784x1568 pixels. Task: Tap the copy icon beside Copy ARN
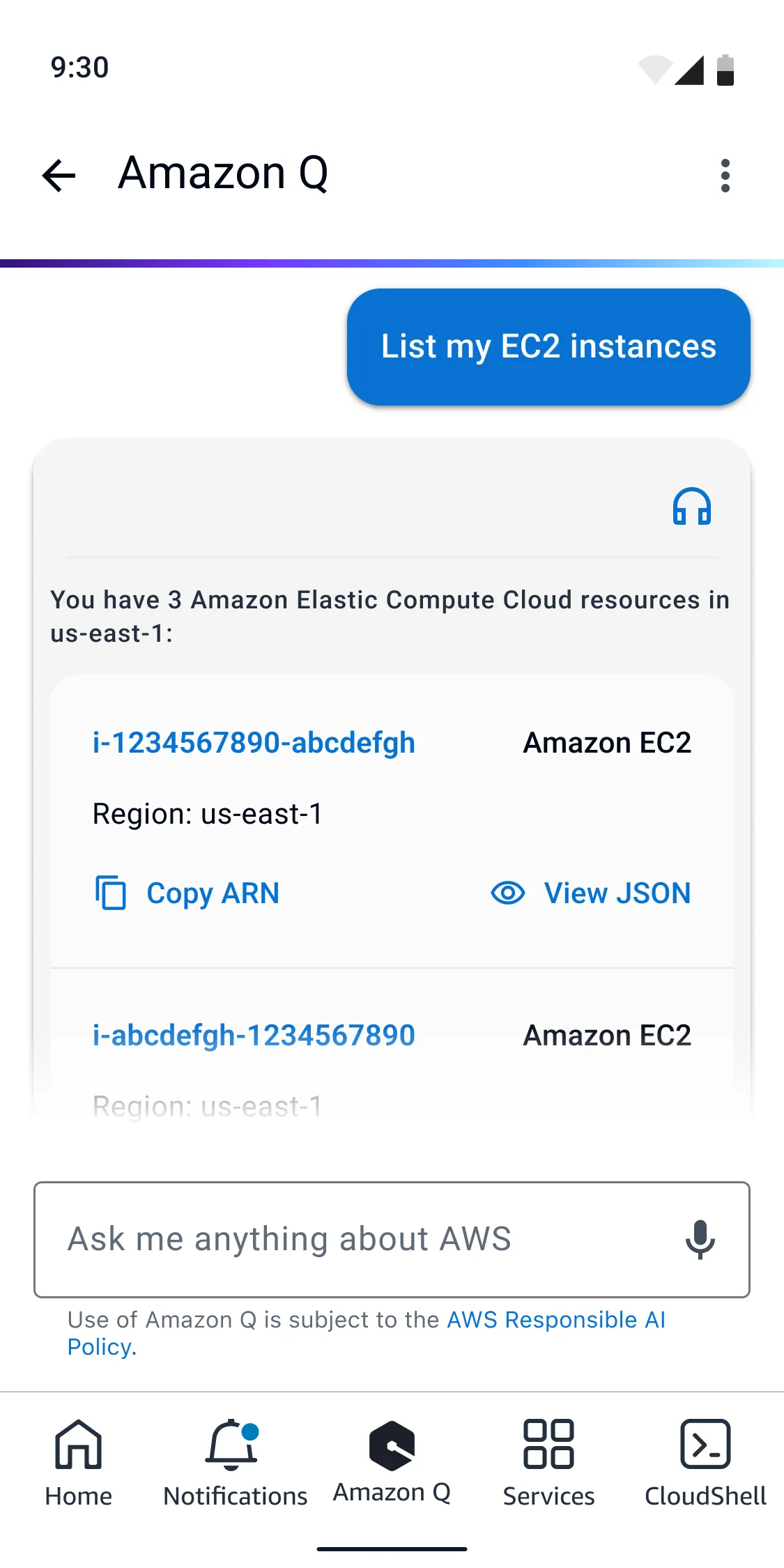point(110,893)
